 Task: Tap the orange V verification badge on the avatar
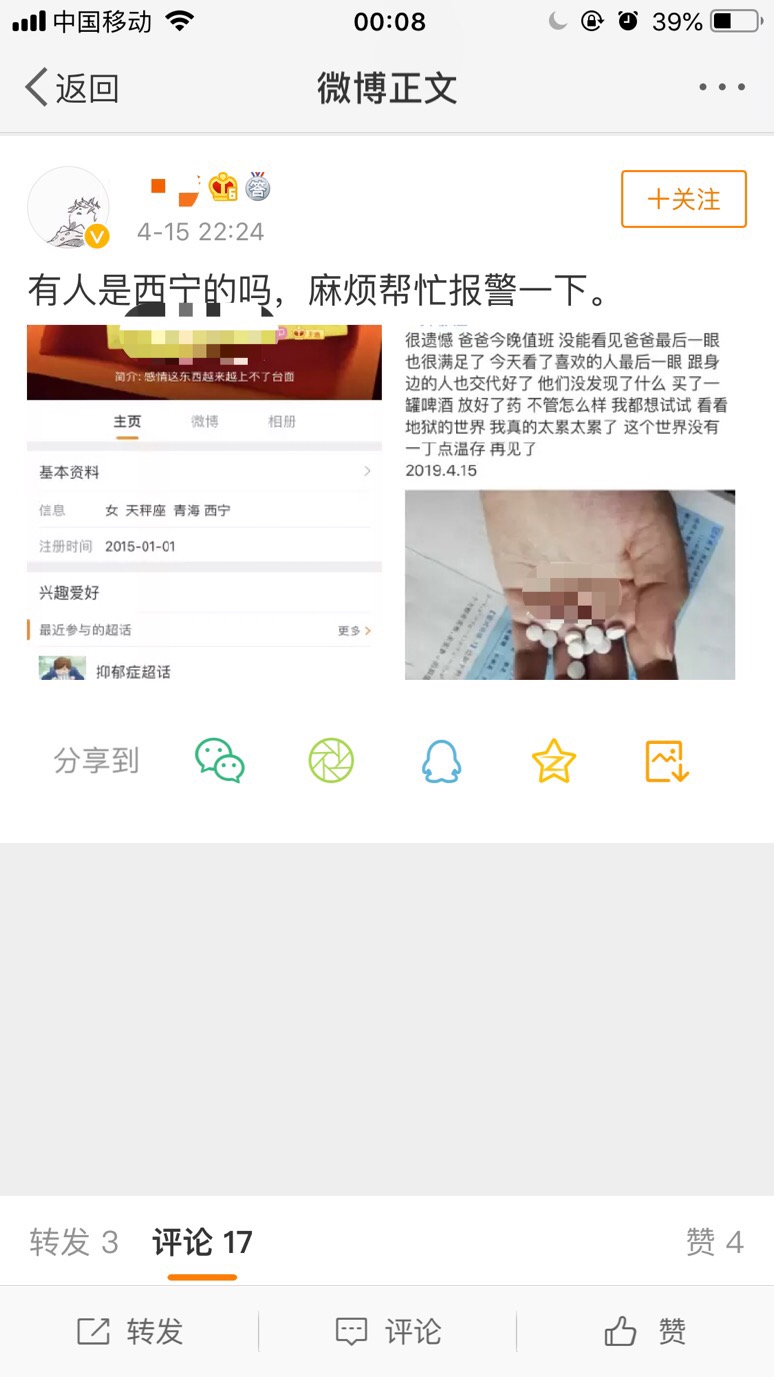(96, 235)
